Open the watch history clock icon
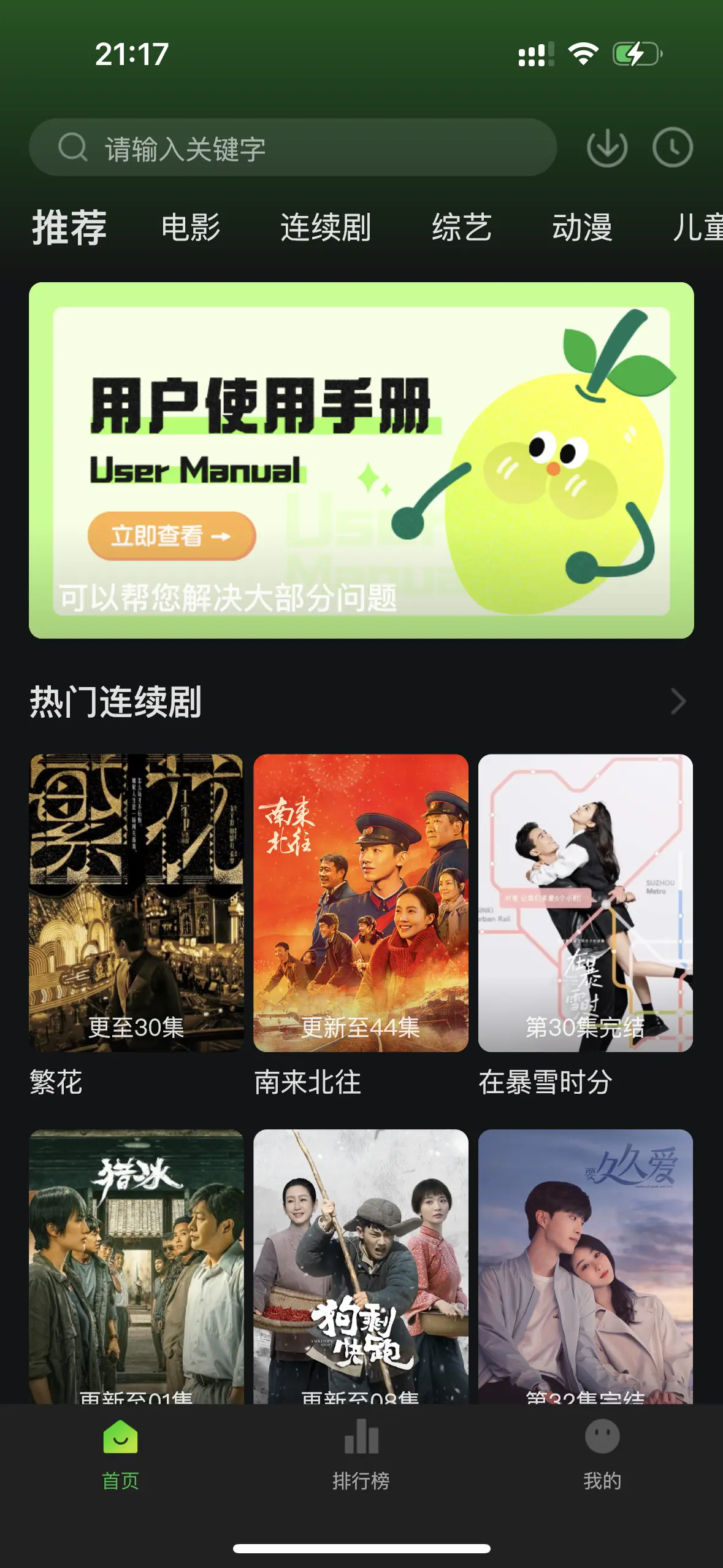This screenshot has width=723, height=1568. coord(672,147)
